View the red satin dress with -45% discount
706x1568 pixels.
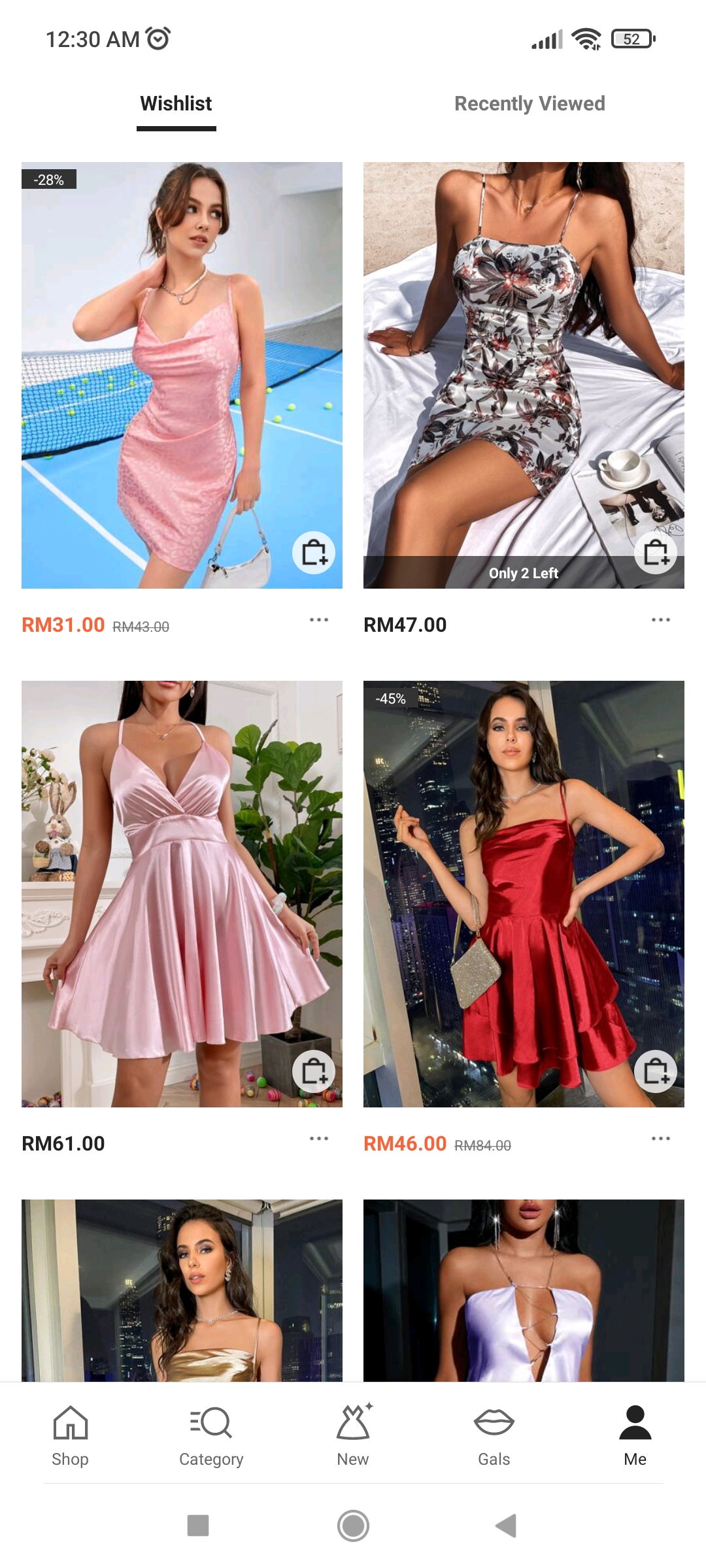524,894
